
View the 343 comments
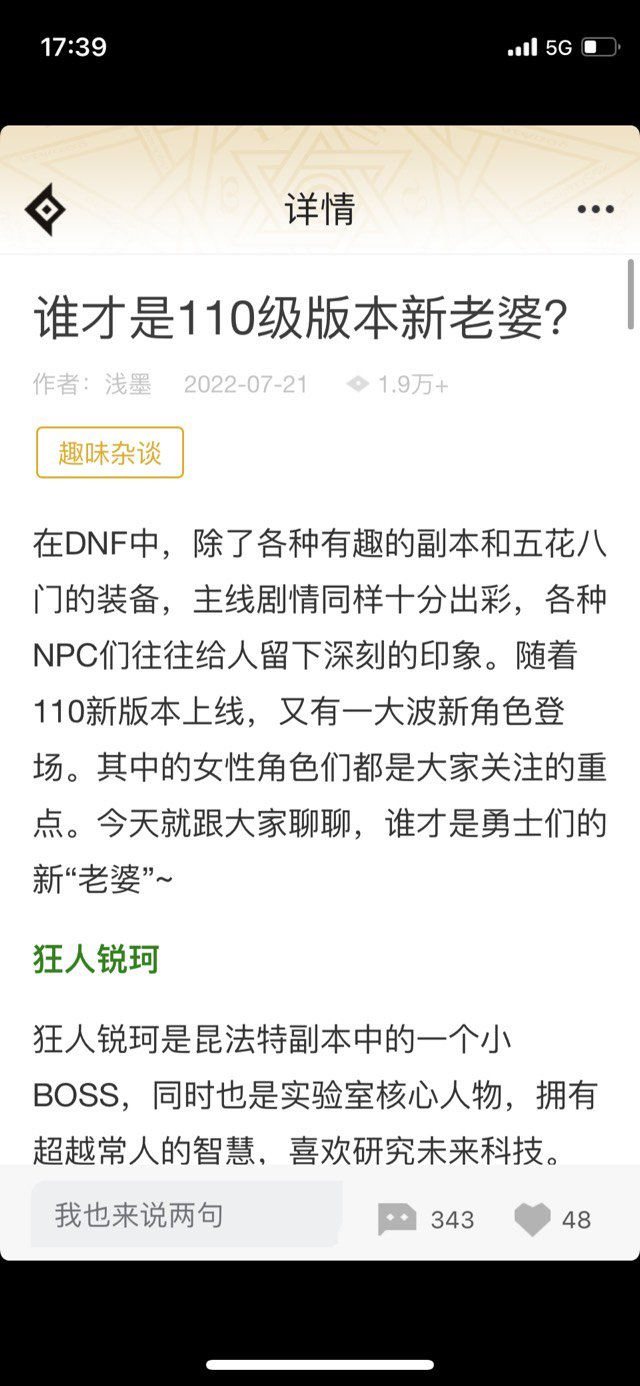[x=426, y=1219]
